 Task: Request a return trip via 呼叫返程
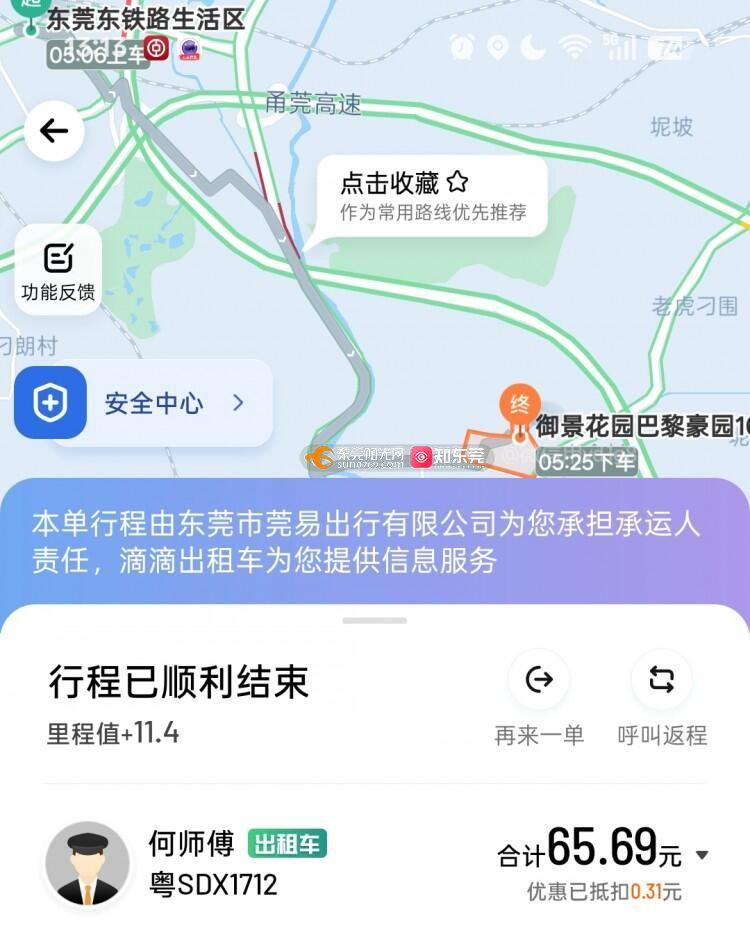pyautogui.click(x=661, y=699)
